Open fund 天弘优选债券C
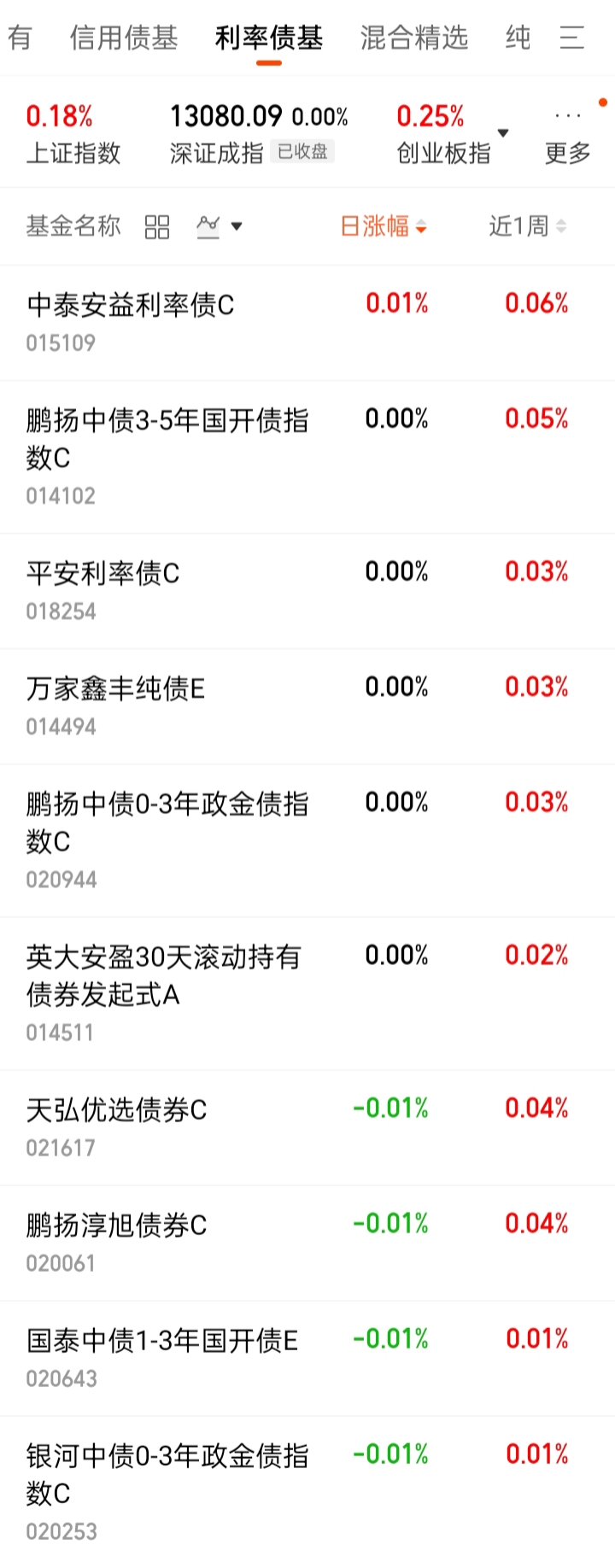The width and height of the screenshot is (615, 1568). [307, 1127]
